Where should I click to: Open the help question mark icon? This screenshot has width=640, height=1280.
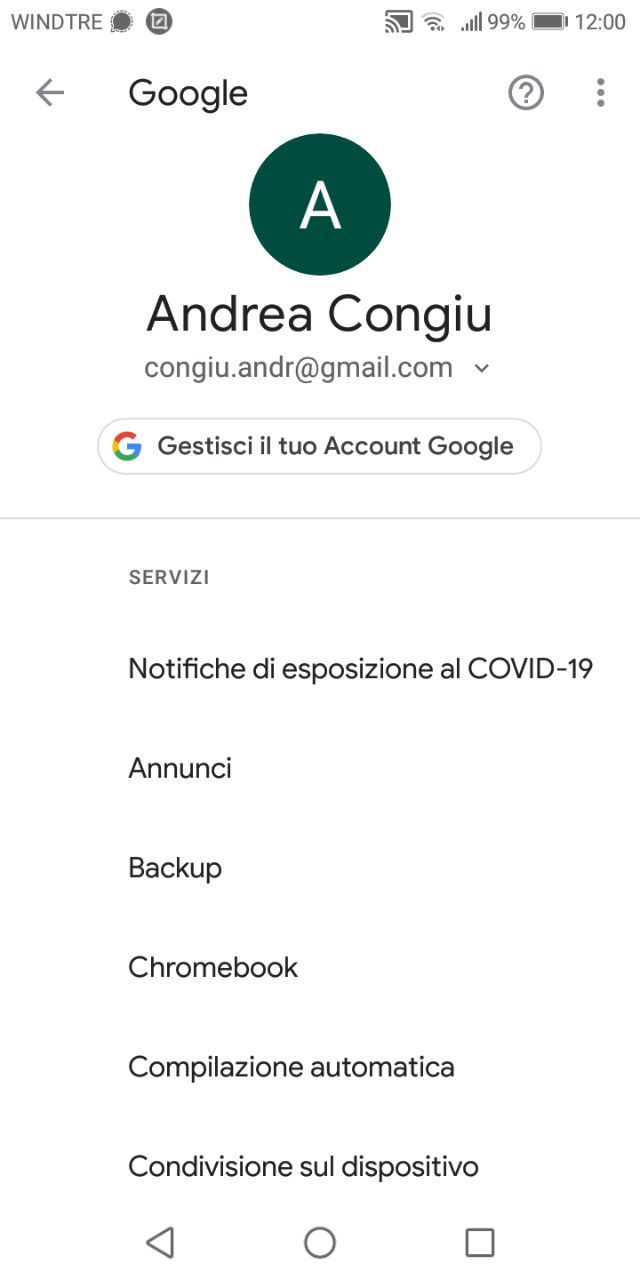(526, 93)
